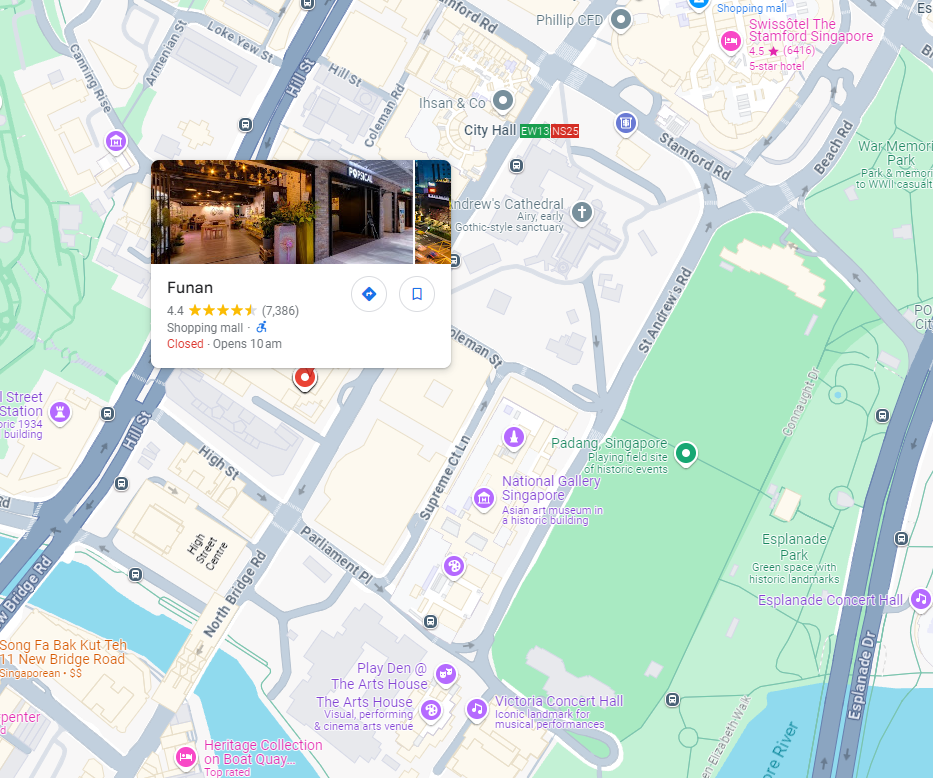The image size is (933, 778).
Task: Select Esplanade Concert Hall marker
Action: 920,599
